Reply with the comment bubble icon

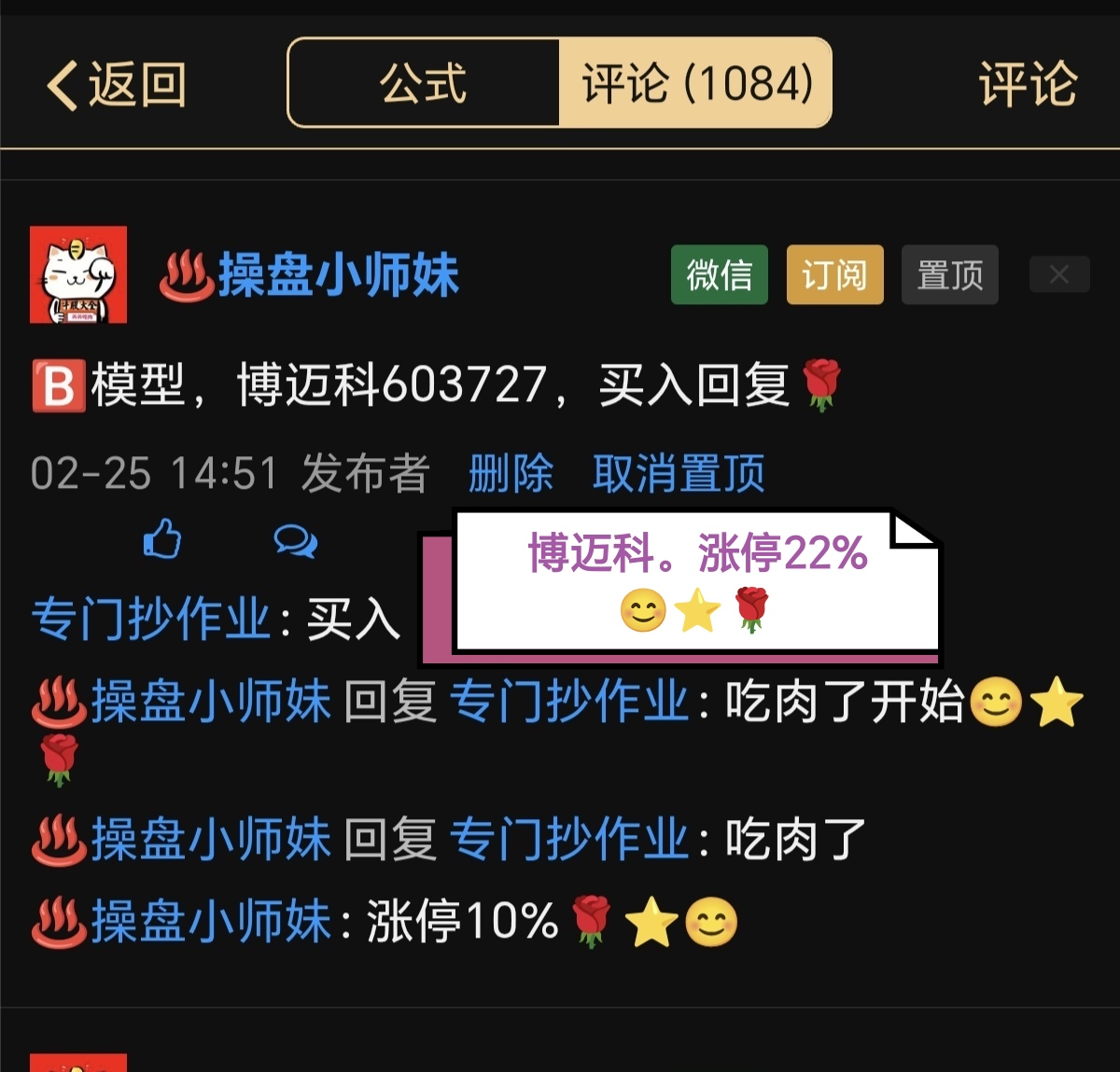click(x=295, y=540)
